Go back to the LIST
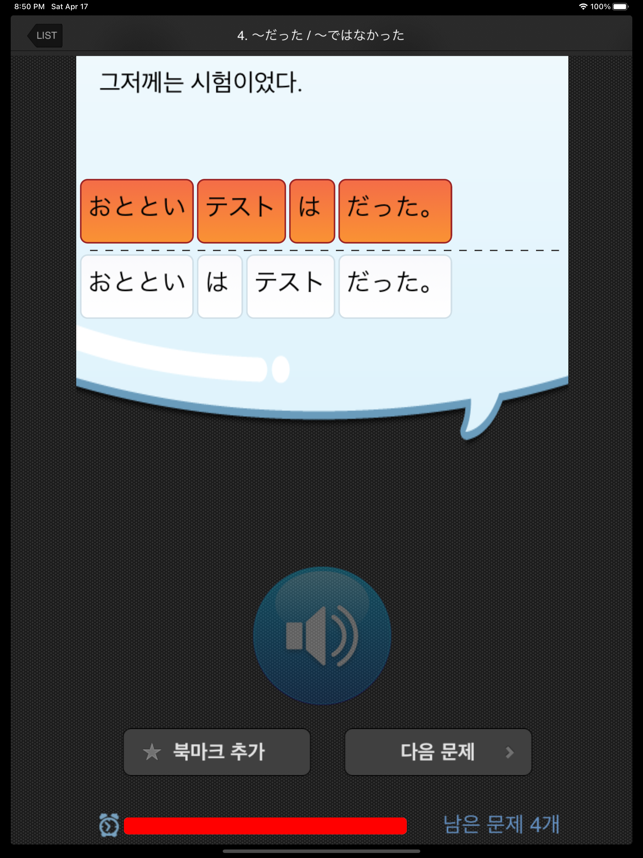 45,36
